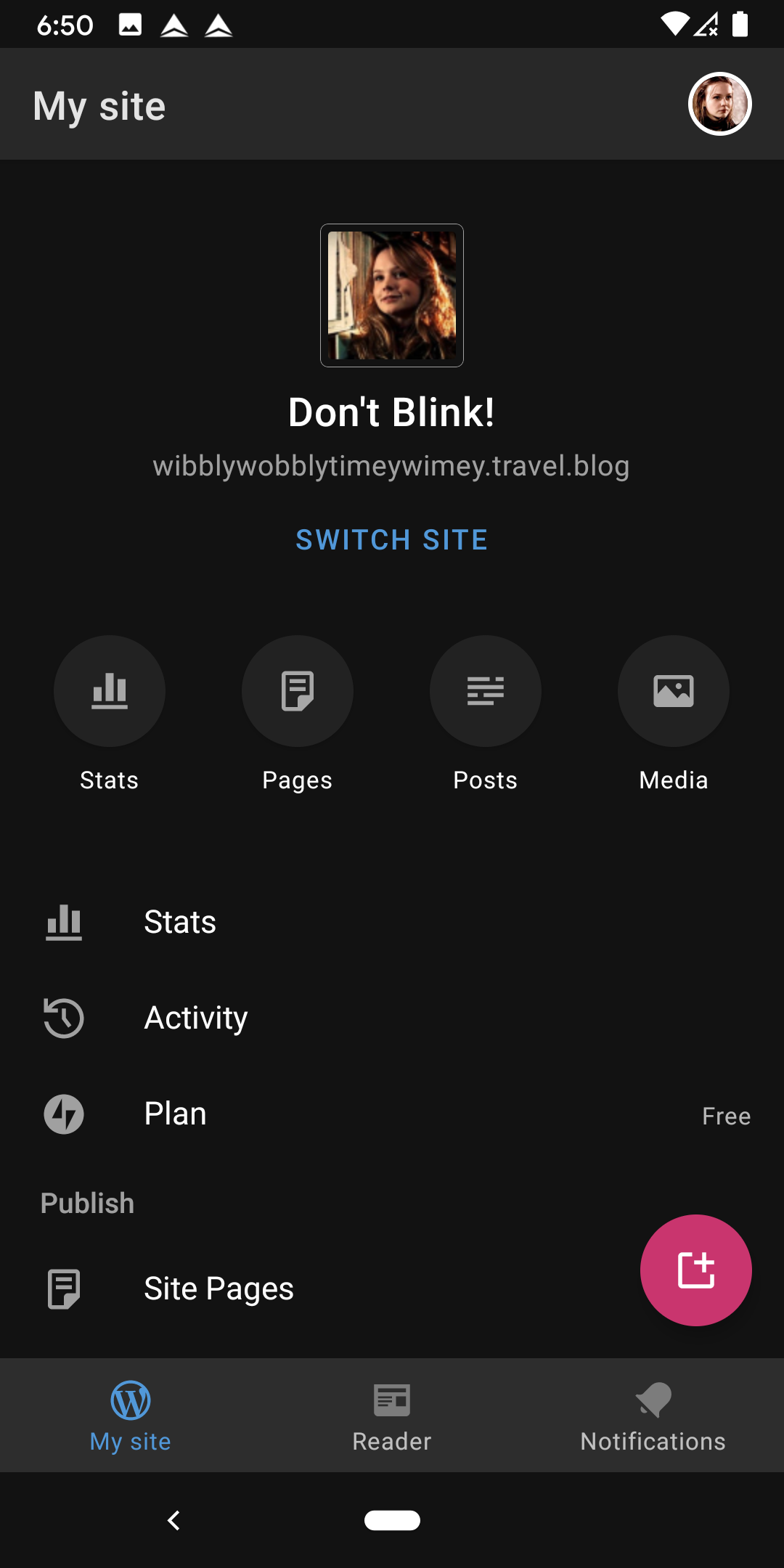Tap SWITCH SITE
The height and width of the screenshot is (1568, 784).
coord(391,539)
